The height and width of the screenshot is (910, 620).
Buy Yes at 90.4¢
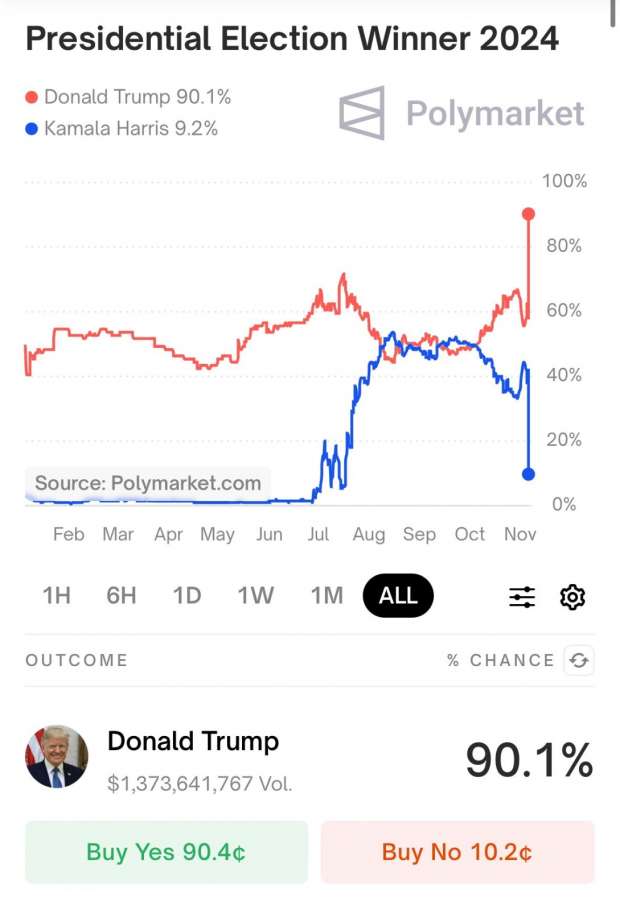point(166,852)
